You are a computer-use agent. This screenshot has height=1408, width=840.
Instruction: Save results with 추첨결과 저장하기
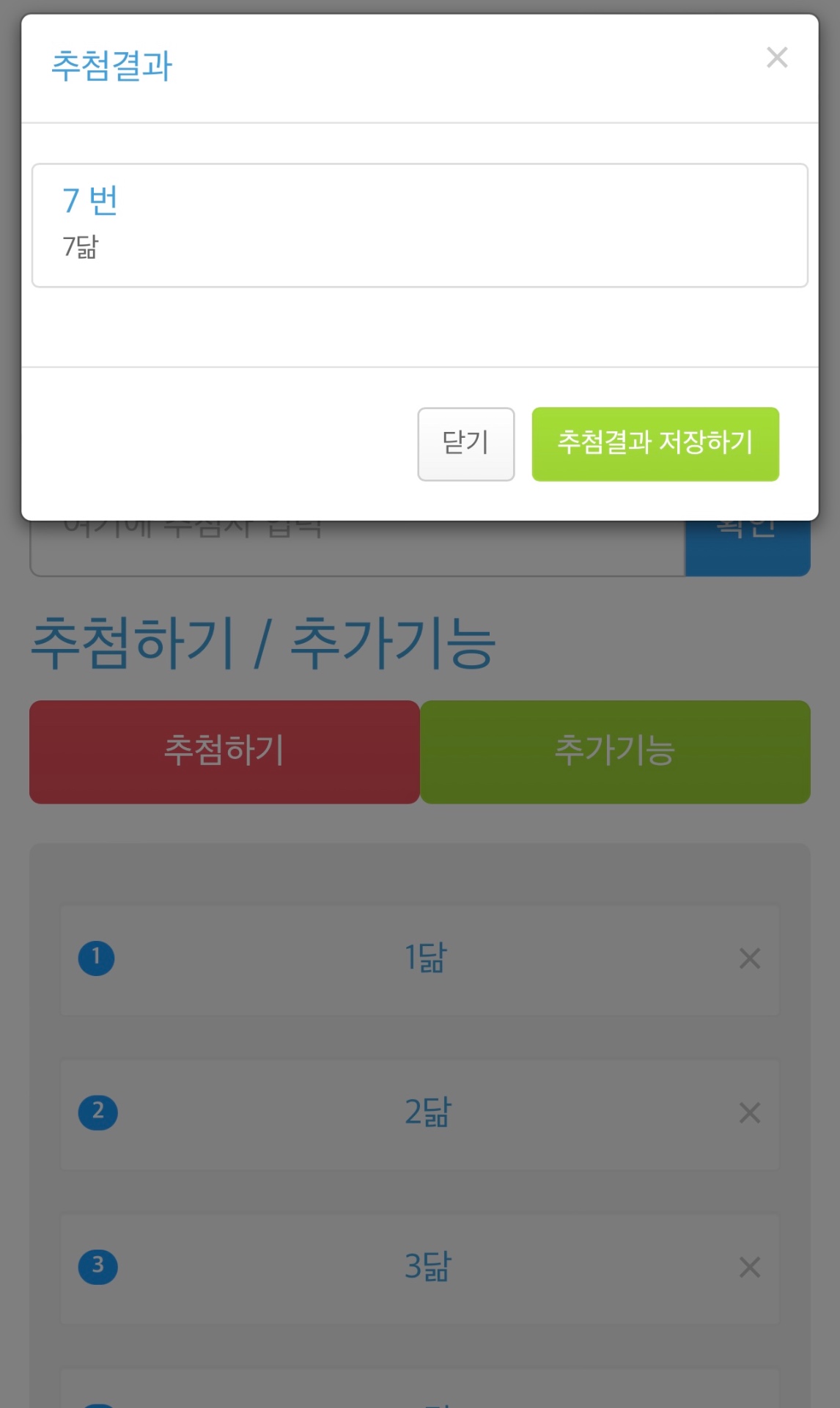pyautogui.click(x=655, y=444)
